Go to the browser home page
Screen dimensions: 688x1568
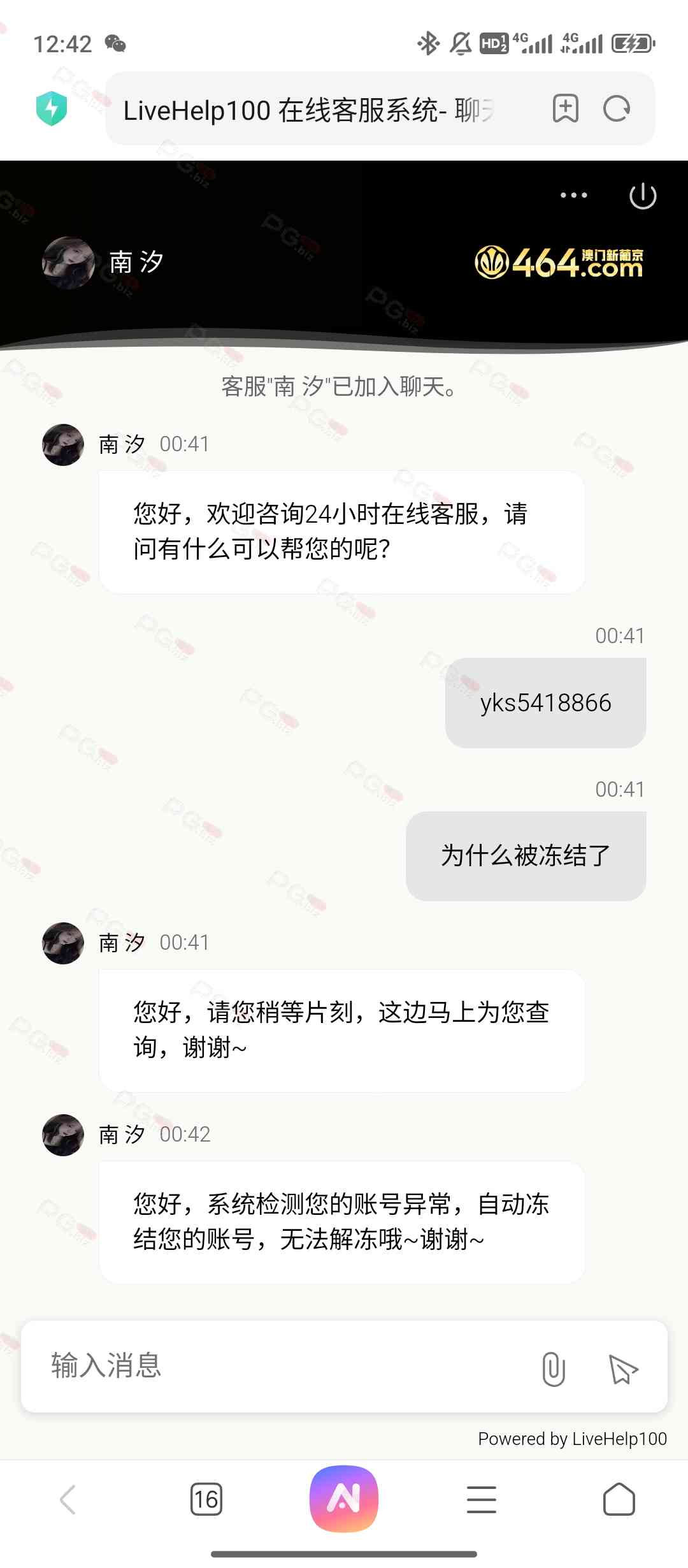click(x=619, y=1499)
